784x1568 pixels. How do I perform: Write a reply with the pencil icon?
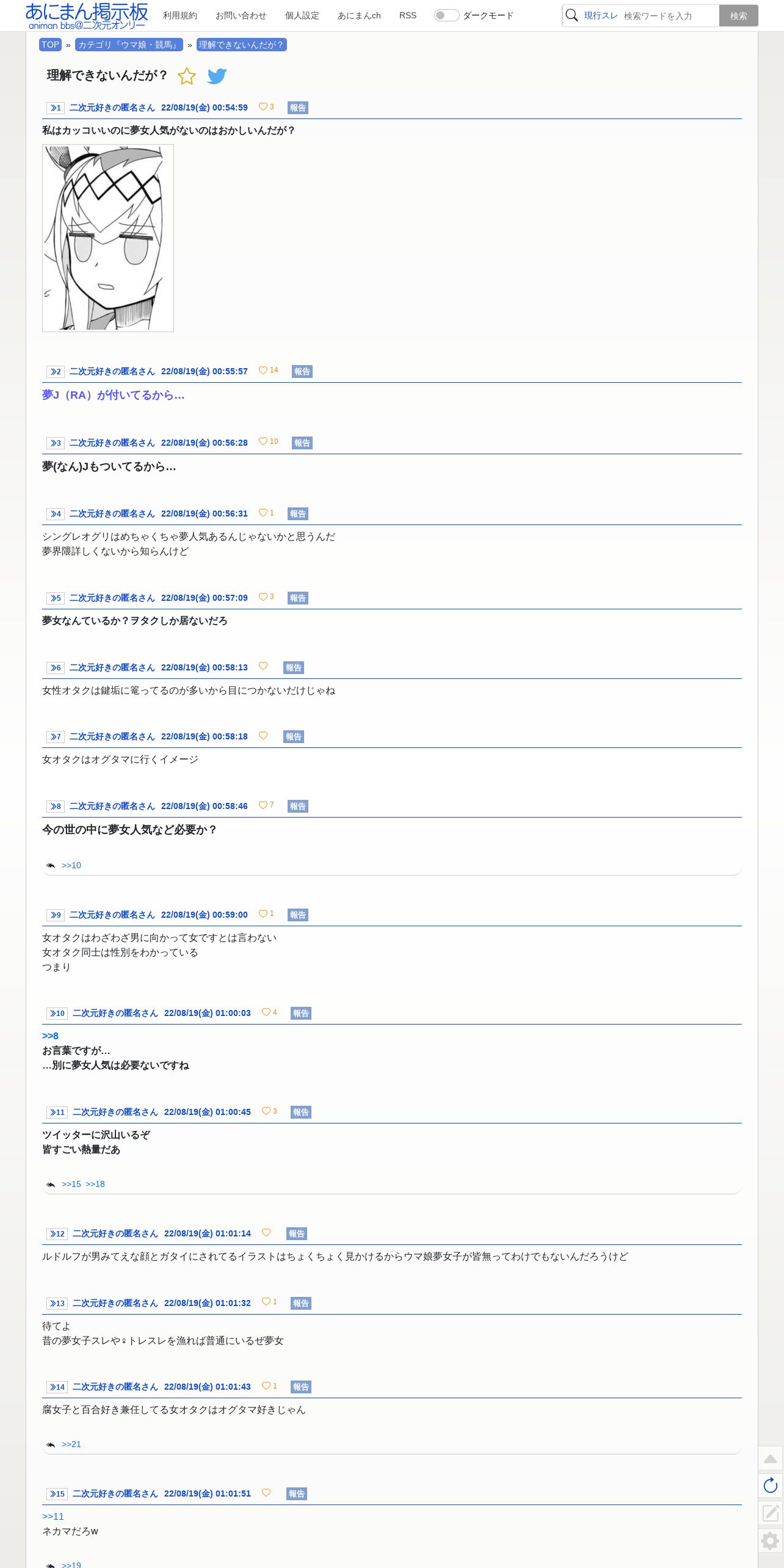(x=771, y=1512)
